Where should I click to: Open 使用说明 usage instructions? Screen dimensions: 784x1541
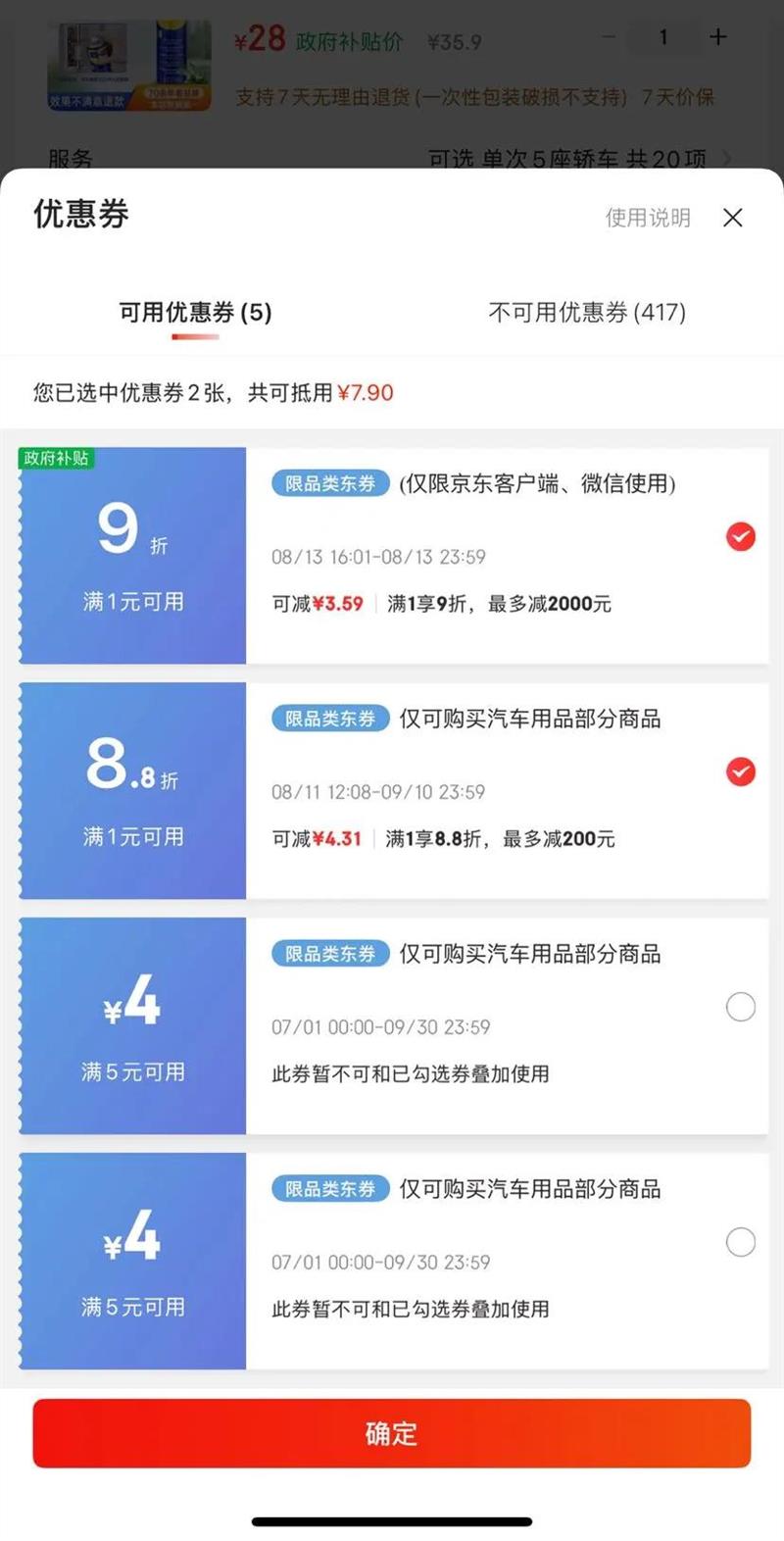tap(648, 218)
